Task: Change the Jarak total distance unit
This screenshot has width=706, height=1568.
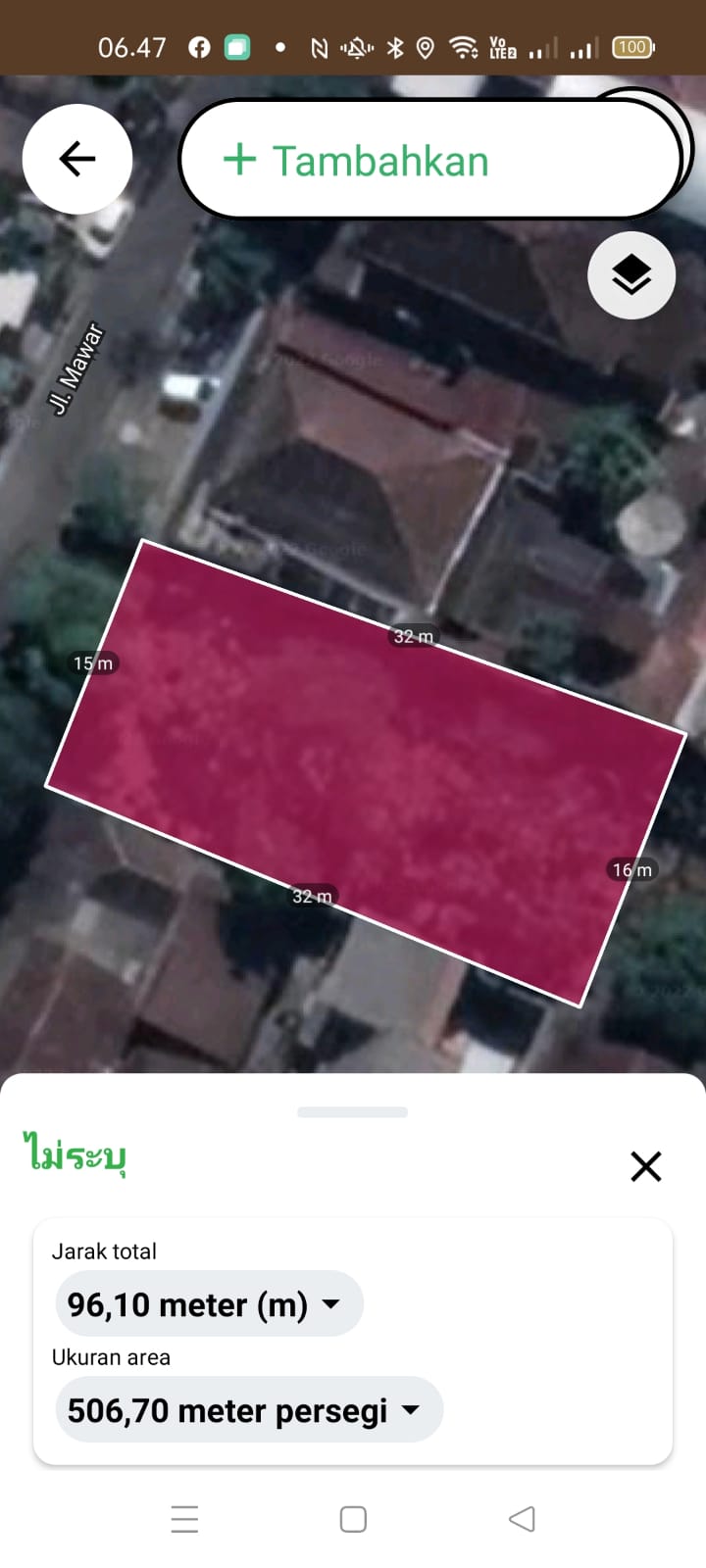Action: point(209,1304)
